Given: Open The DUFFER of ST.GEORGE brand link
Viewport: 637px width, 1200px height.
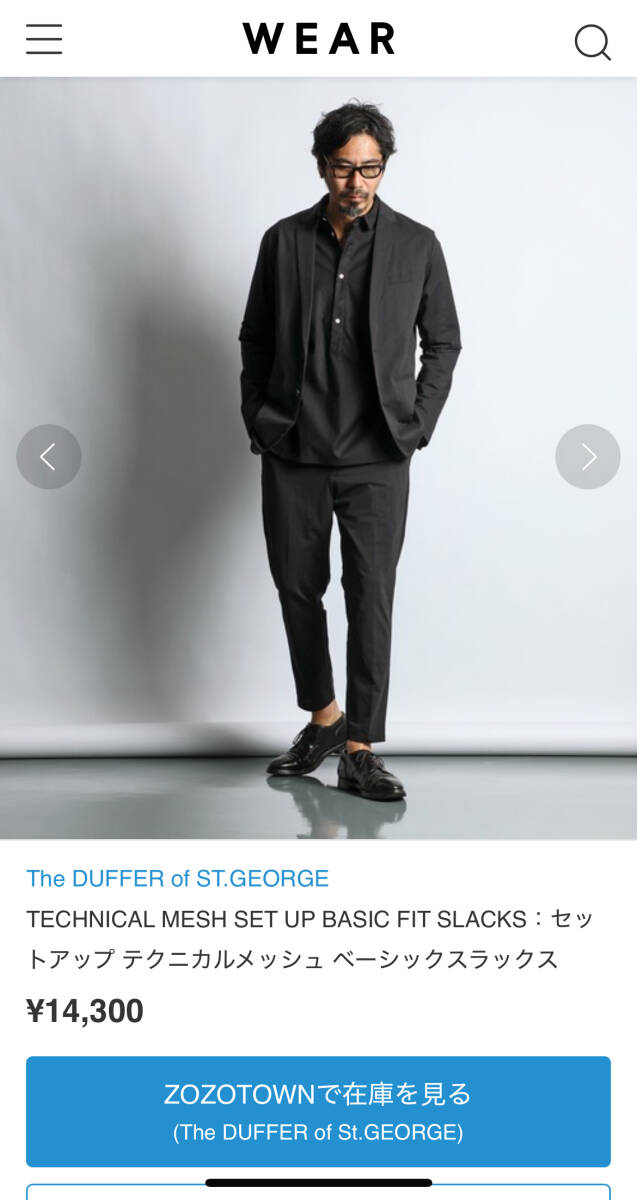Looking at the screenshot, I should point(177,878).
